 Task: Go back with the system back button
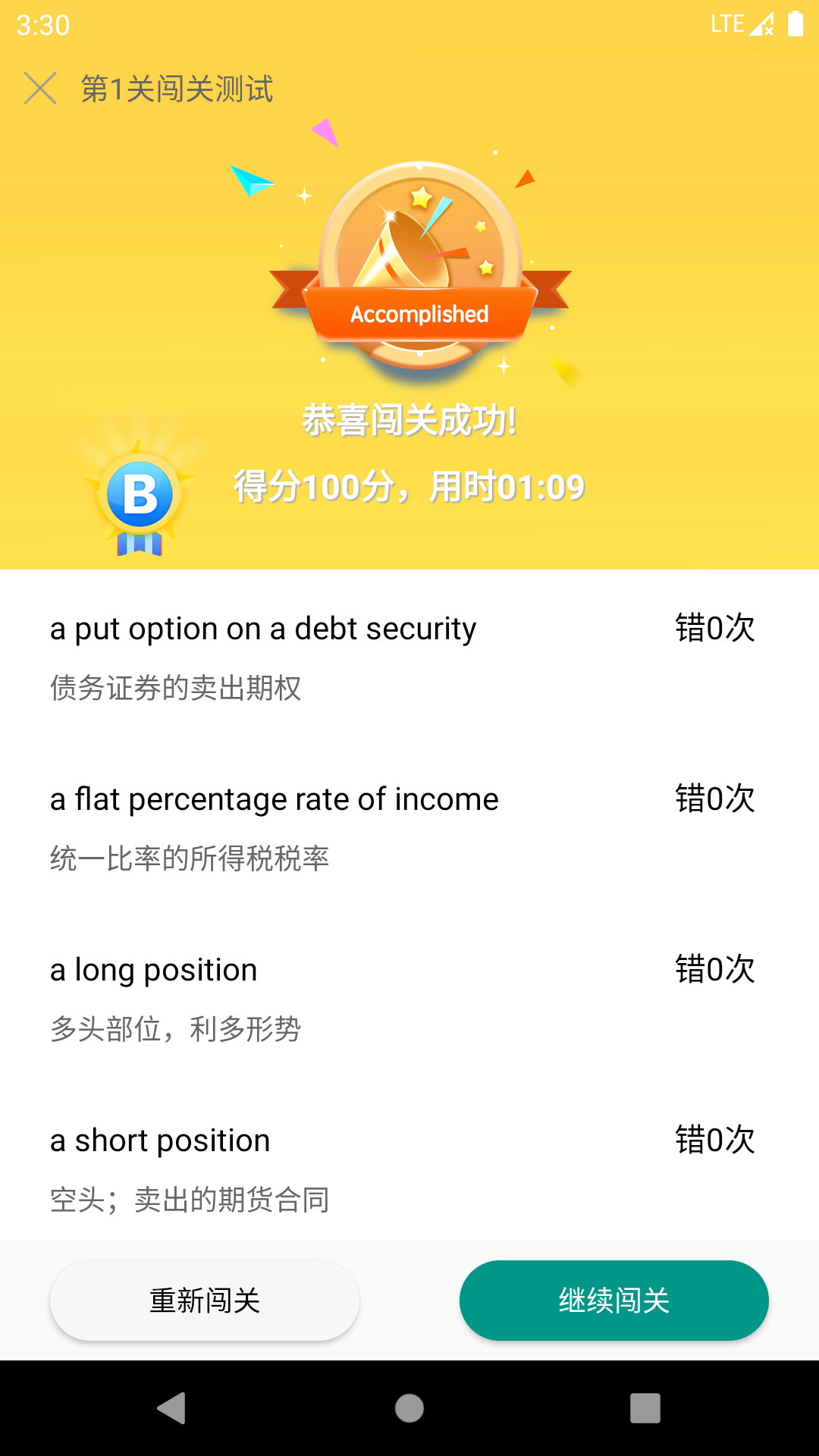click(x=172, y=1408)
